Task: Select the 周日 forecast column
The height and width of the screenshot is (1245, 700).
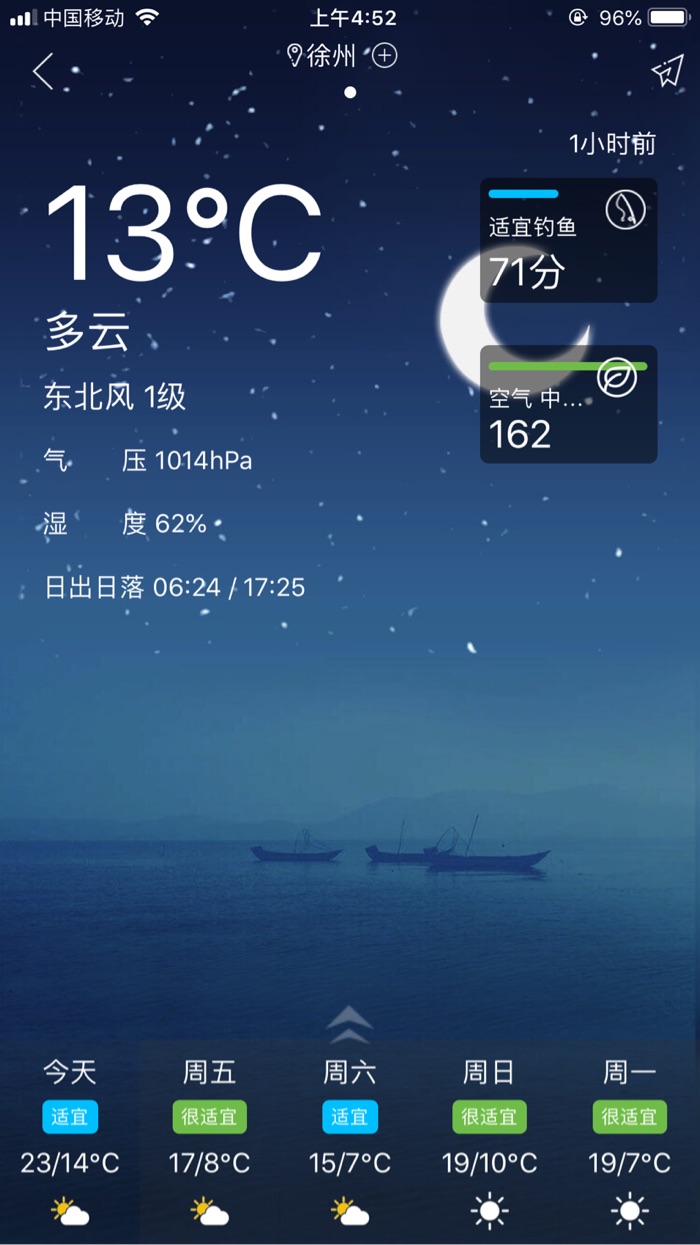Action: 490,1142
